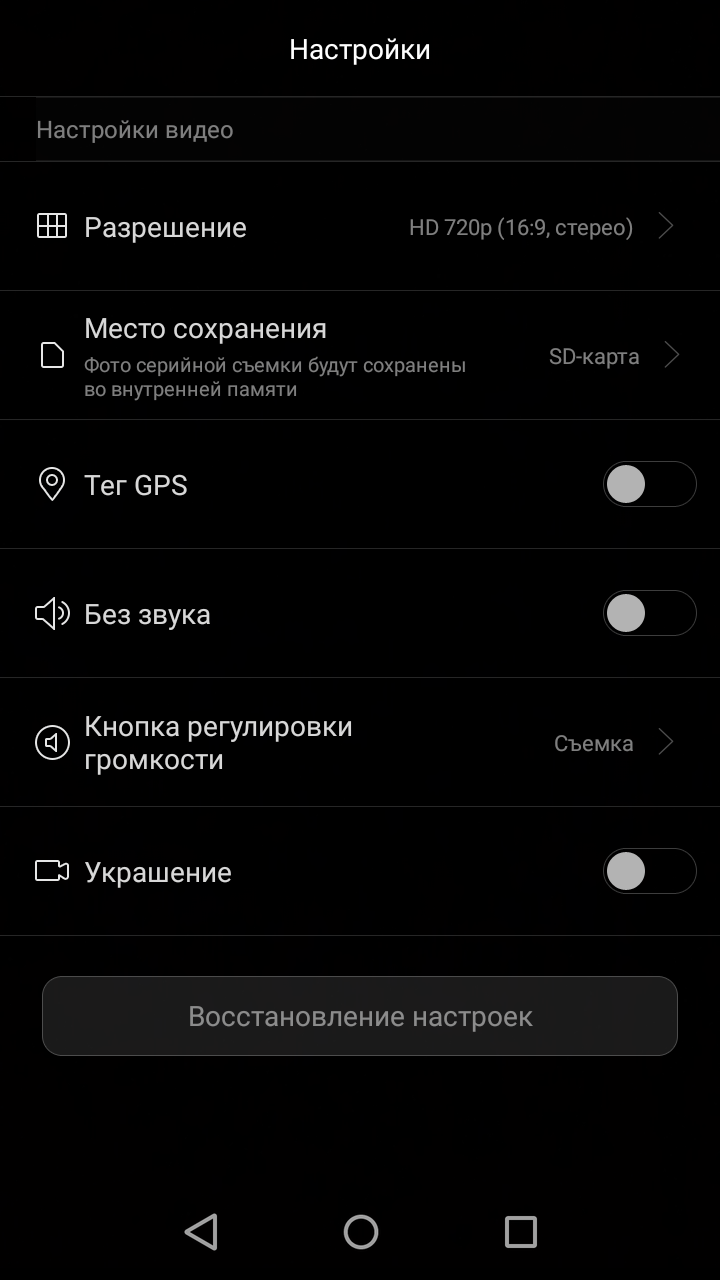Open the Разрешение video resolution setting

click(360, 227)
